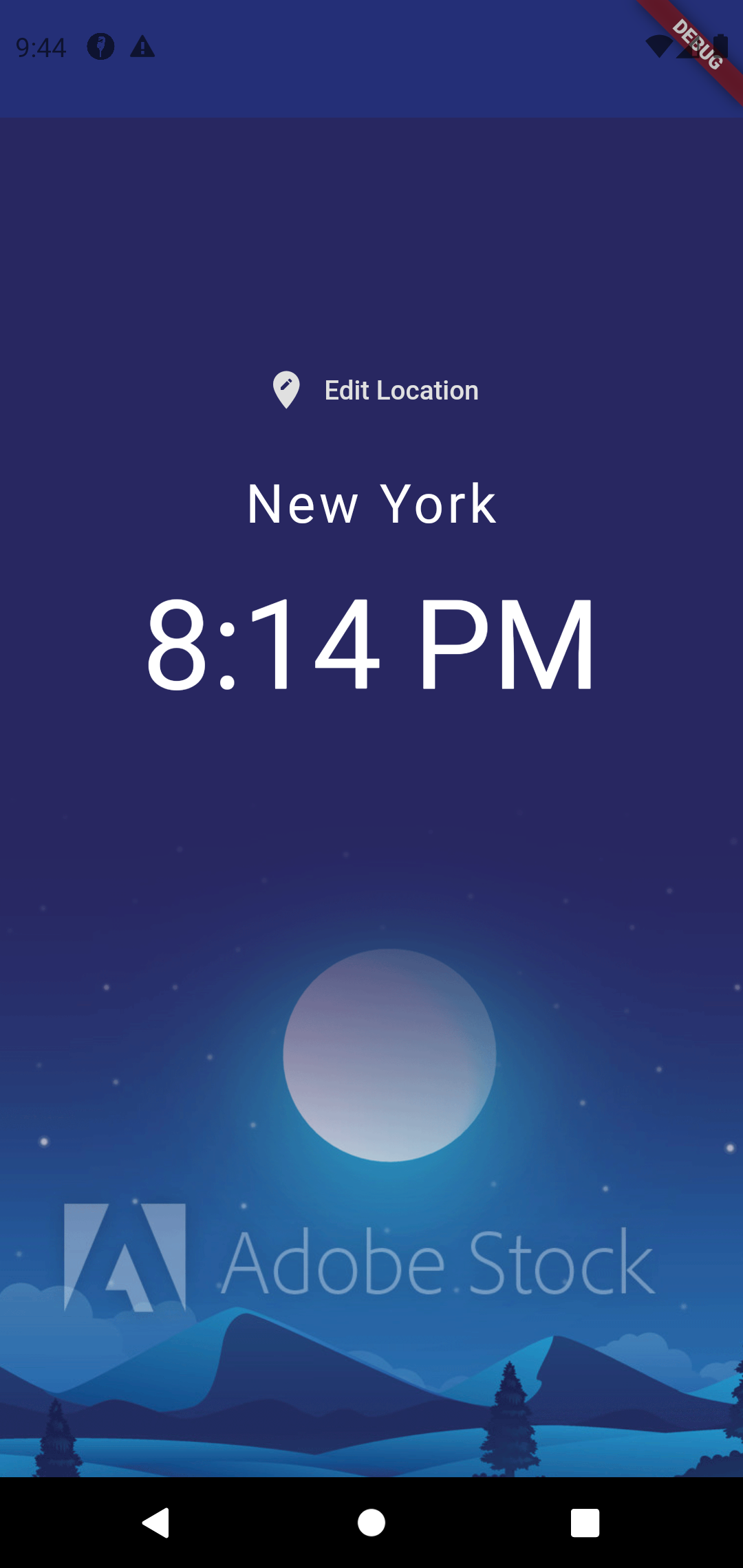Image resolution: width=743 pixels, height=1568 pixels.
Task: Tap the warning triangle status bar icon
Action: point(143,47)
